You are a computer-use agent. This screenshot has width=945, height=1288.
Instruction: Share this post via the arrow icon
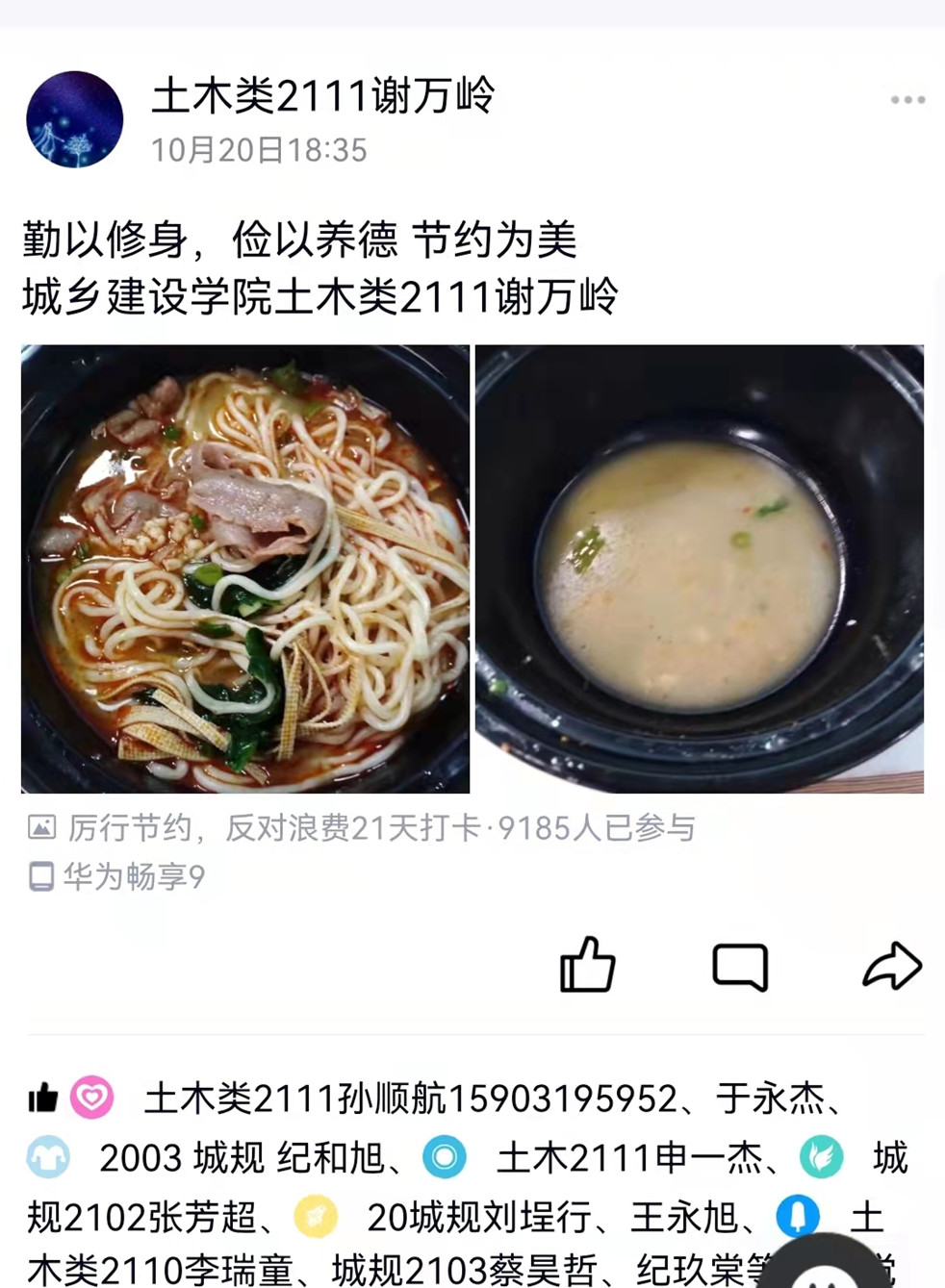point(891,966)
